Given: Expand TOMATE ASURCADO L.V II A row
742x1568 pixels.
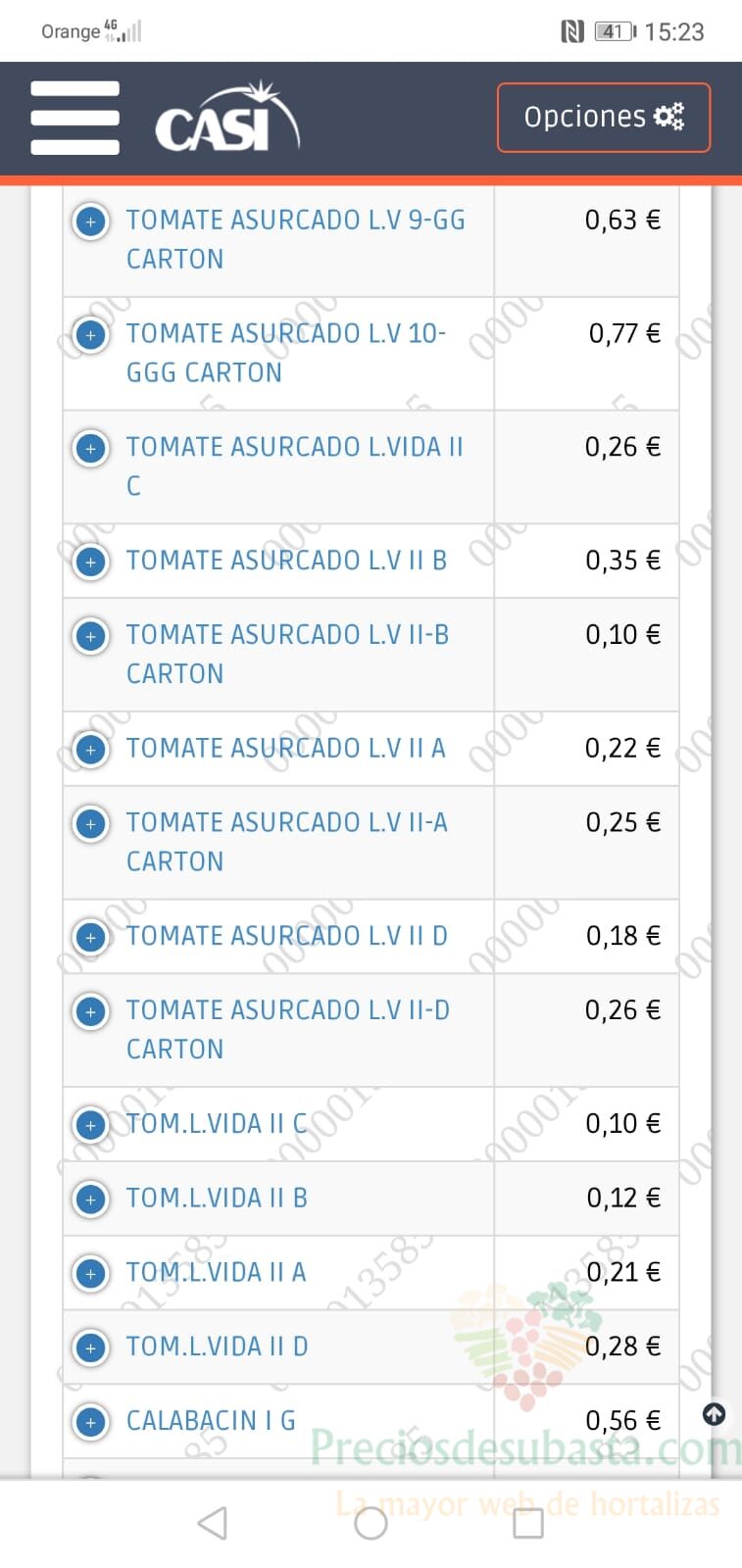Looking at the screenshot, I should tap(91, 750).
